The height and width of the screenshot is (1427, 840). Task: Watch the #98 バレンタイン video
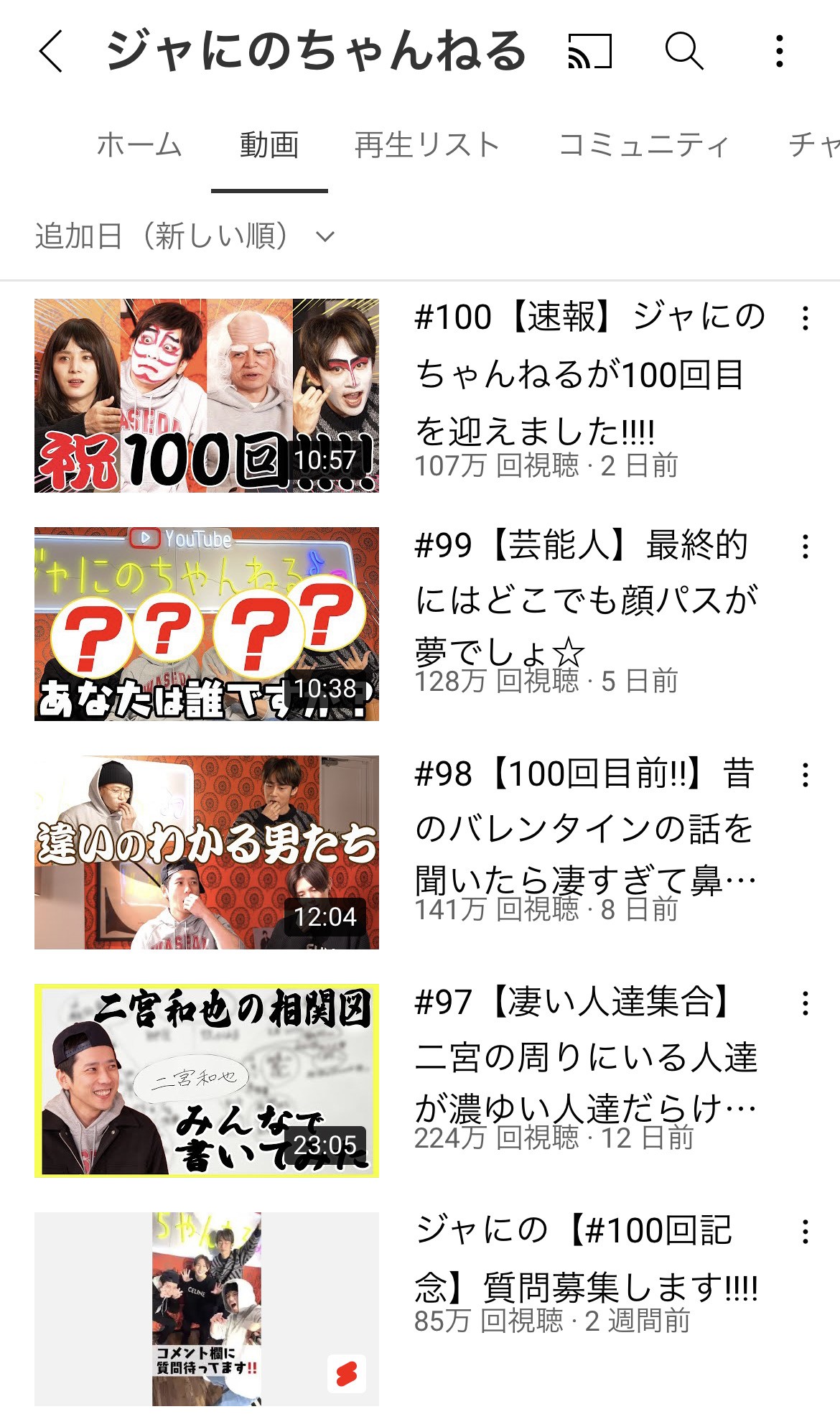[x=207, y=852]
